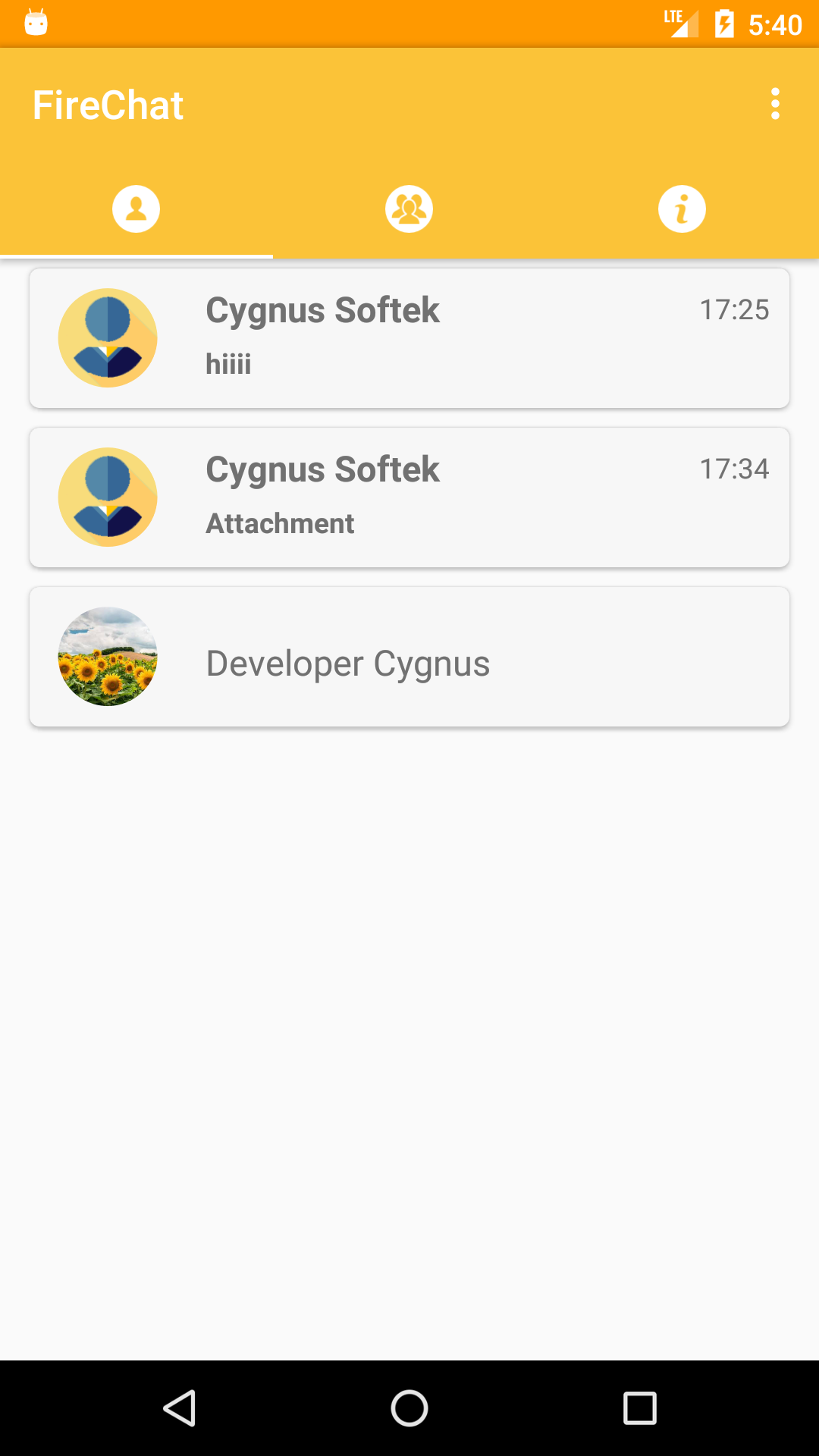Open the Developer Cygnus conversation
819x1456 pixels.
[409, 657]
